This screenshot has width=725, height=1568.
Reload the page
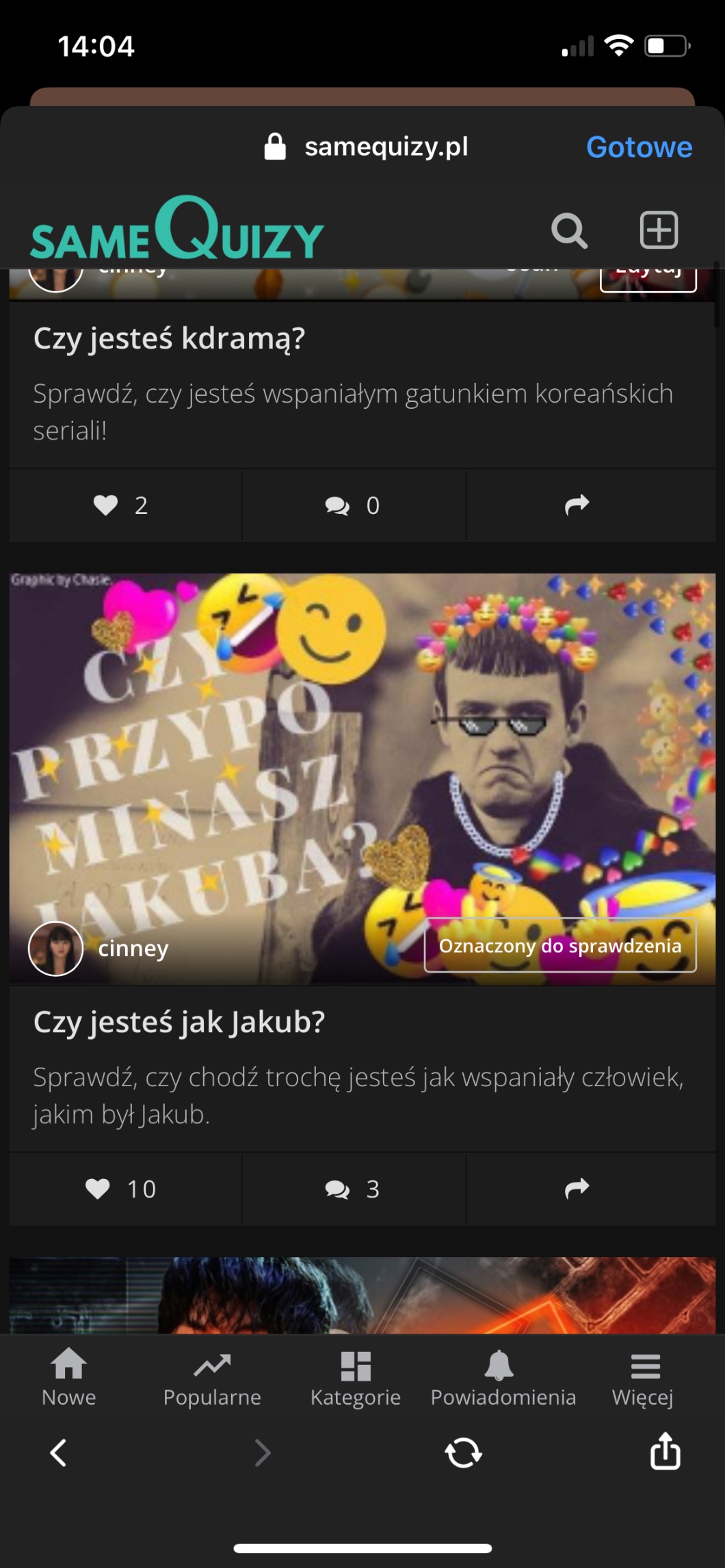point(464,1452)
